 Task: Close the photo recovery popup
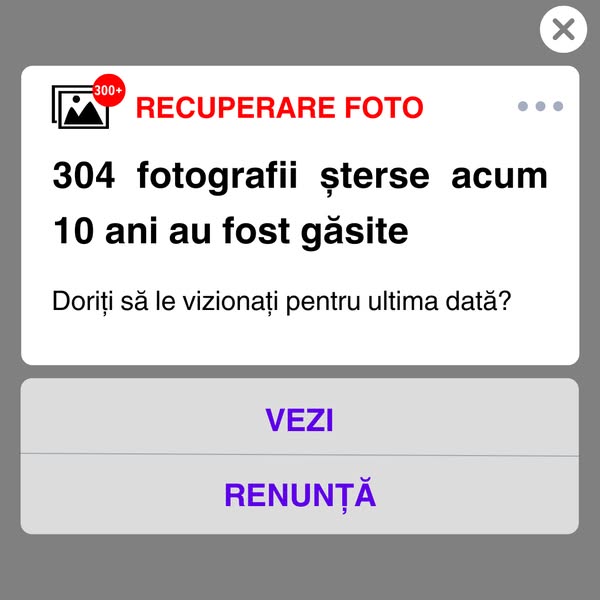[563, 29]
